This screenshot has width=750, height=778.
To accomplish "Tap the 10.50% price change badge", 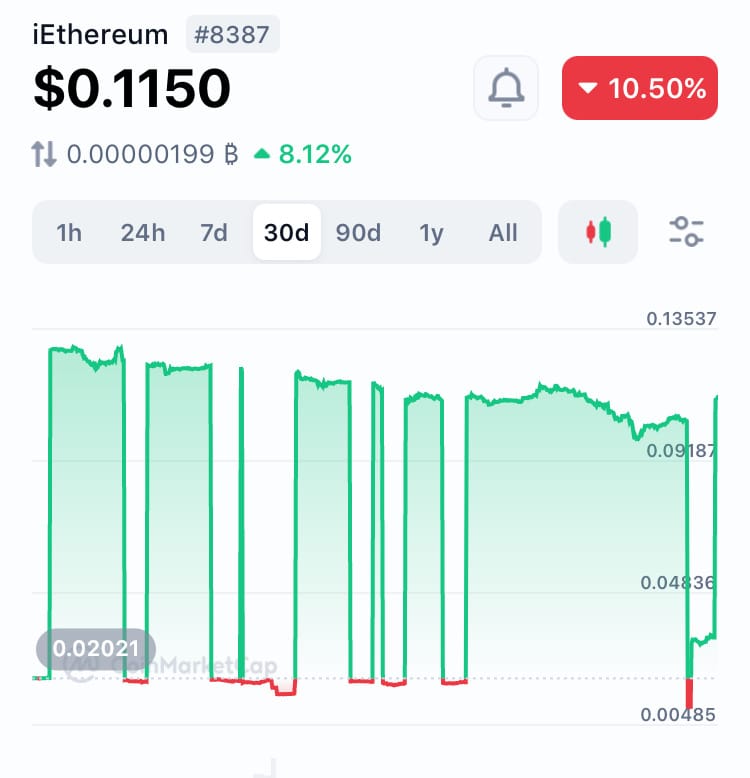I will [x=640, y=88].
